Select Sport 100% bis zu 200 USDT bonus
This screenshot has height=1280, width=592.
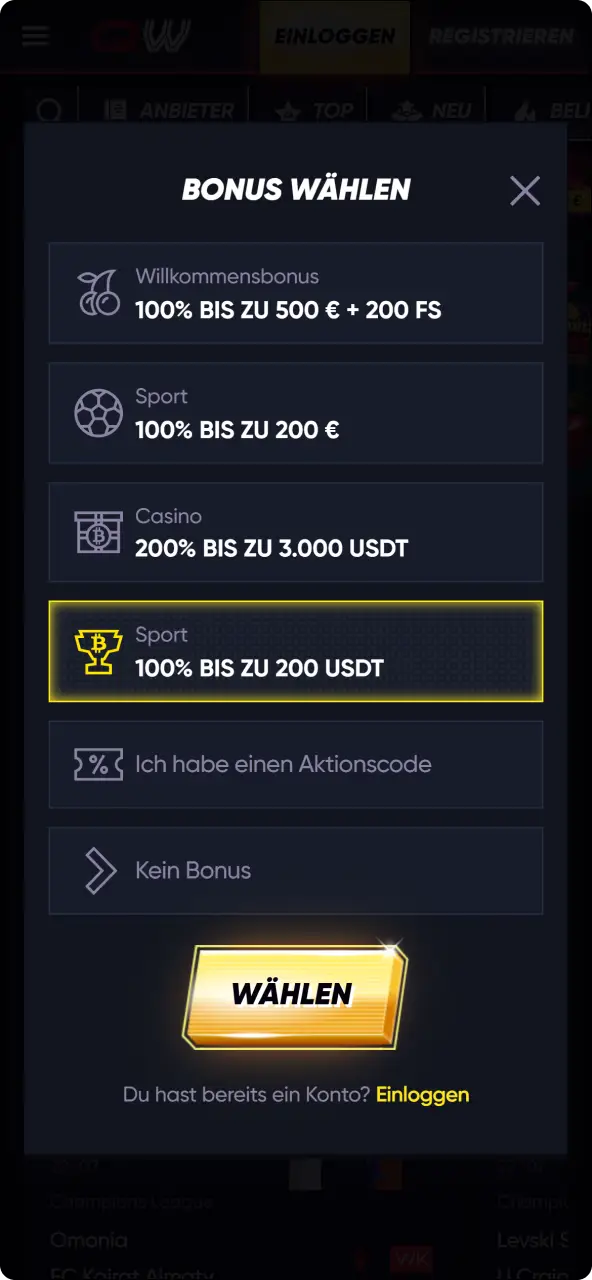pos(296,651)
